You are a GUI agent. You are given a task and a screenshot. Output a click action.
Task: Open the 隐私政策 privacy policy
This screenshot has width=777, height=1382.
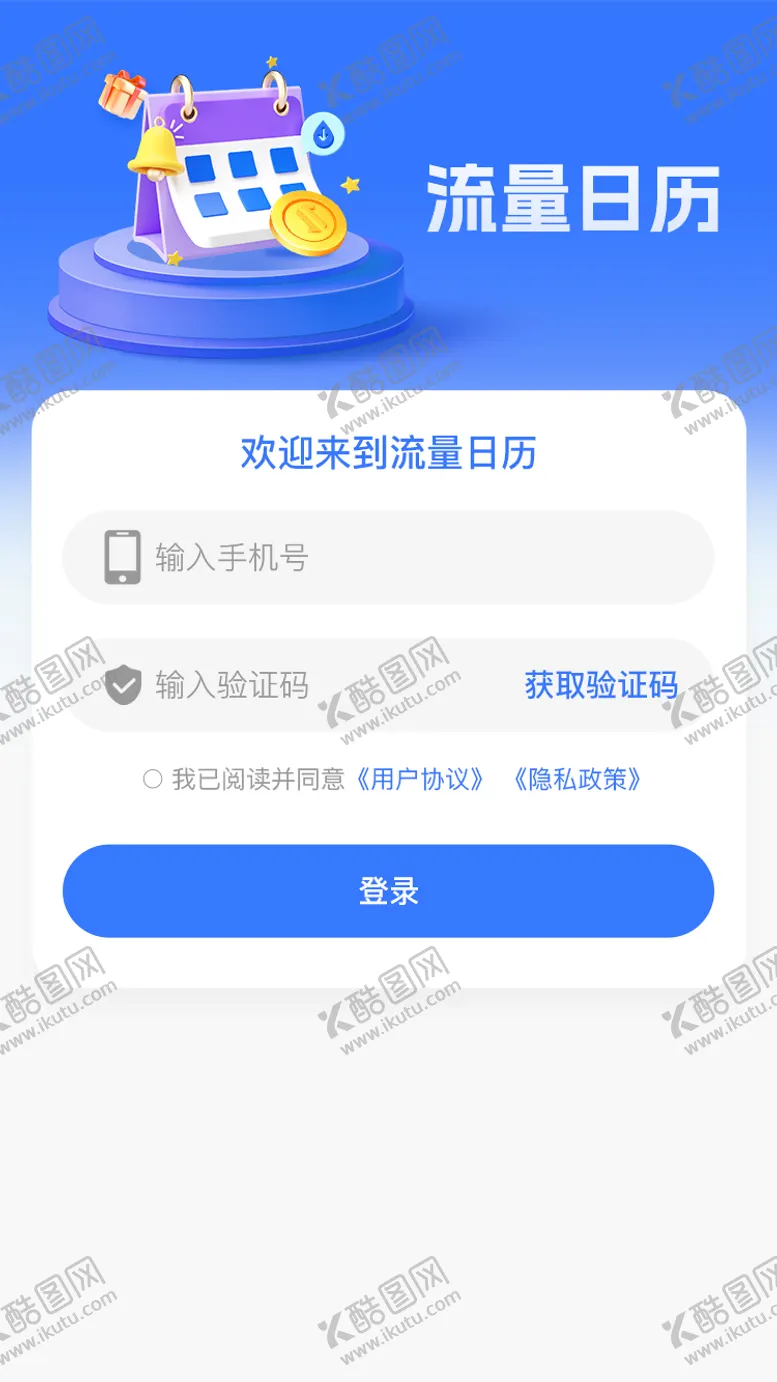[577, 779]
